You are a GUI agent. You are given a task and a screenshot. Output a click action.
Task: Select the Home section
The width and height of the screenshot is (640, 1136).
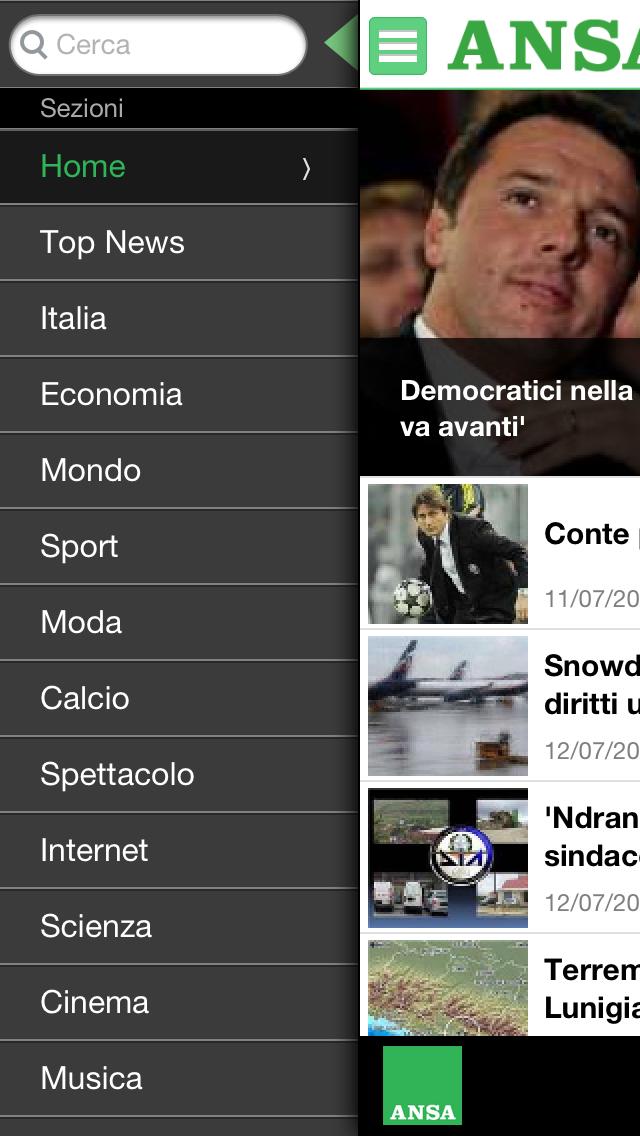178,167
